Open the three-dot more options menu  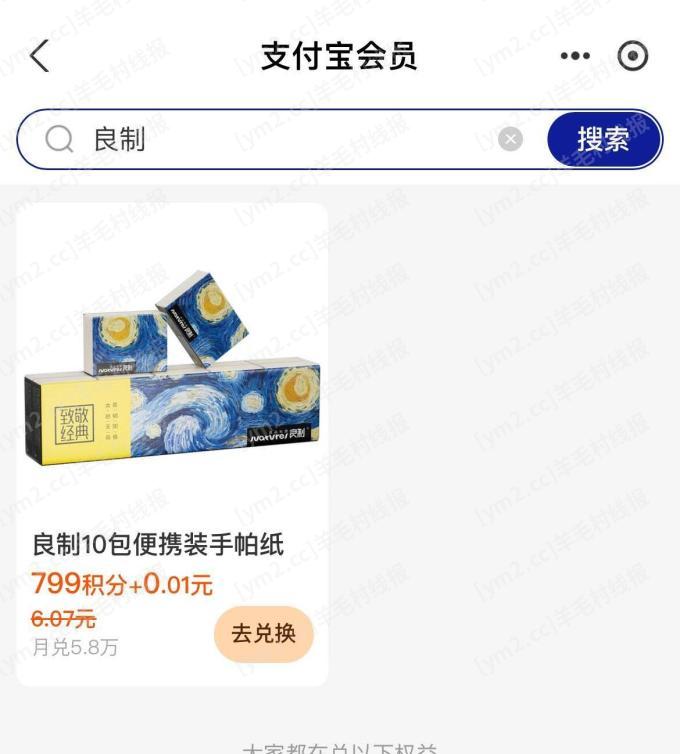point(575,56)
